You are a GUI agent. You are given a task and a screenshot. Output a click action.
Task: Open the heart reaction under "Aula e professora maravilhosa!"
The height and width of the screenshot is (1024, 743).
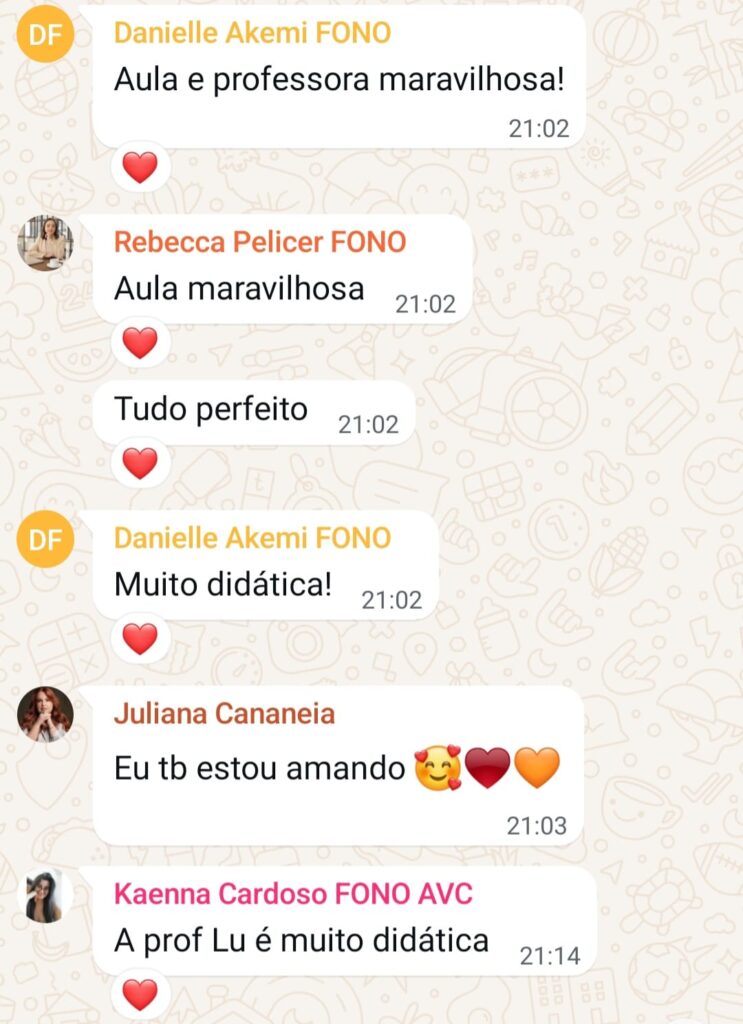click(x=140, y=166)
